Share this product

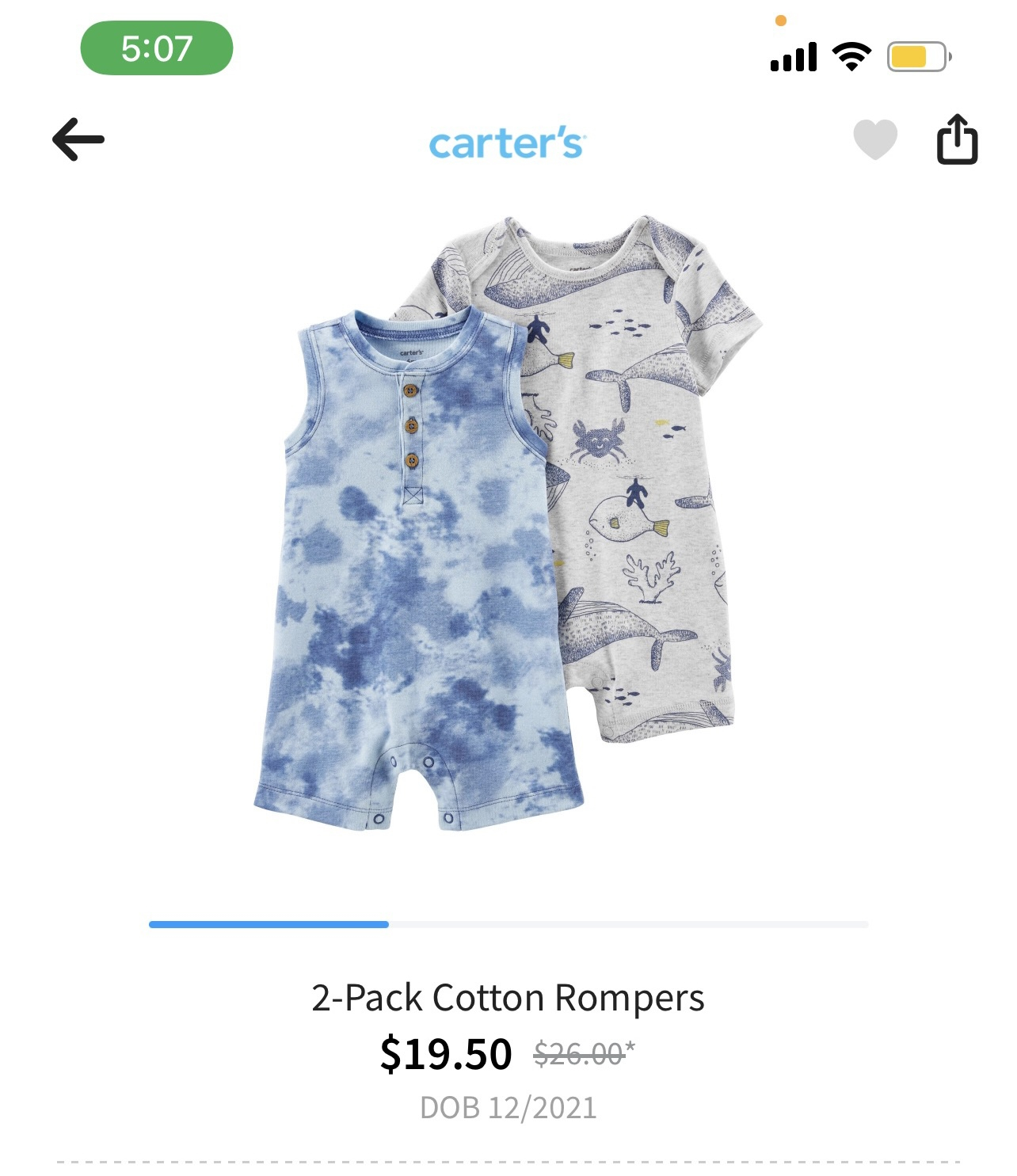coord(957,139)
